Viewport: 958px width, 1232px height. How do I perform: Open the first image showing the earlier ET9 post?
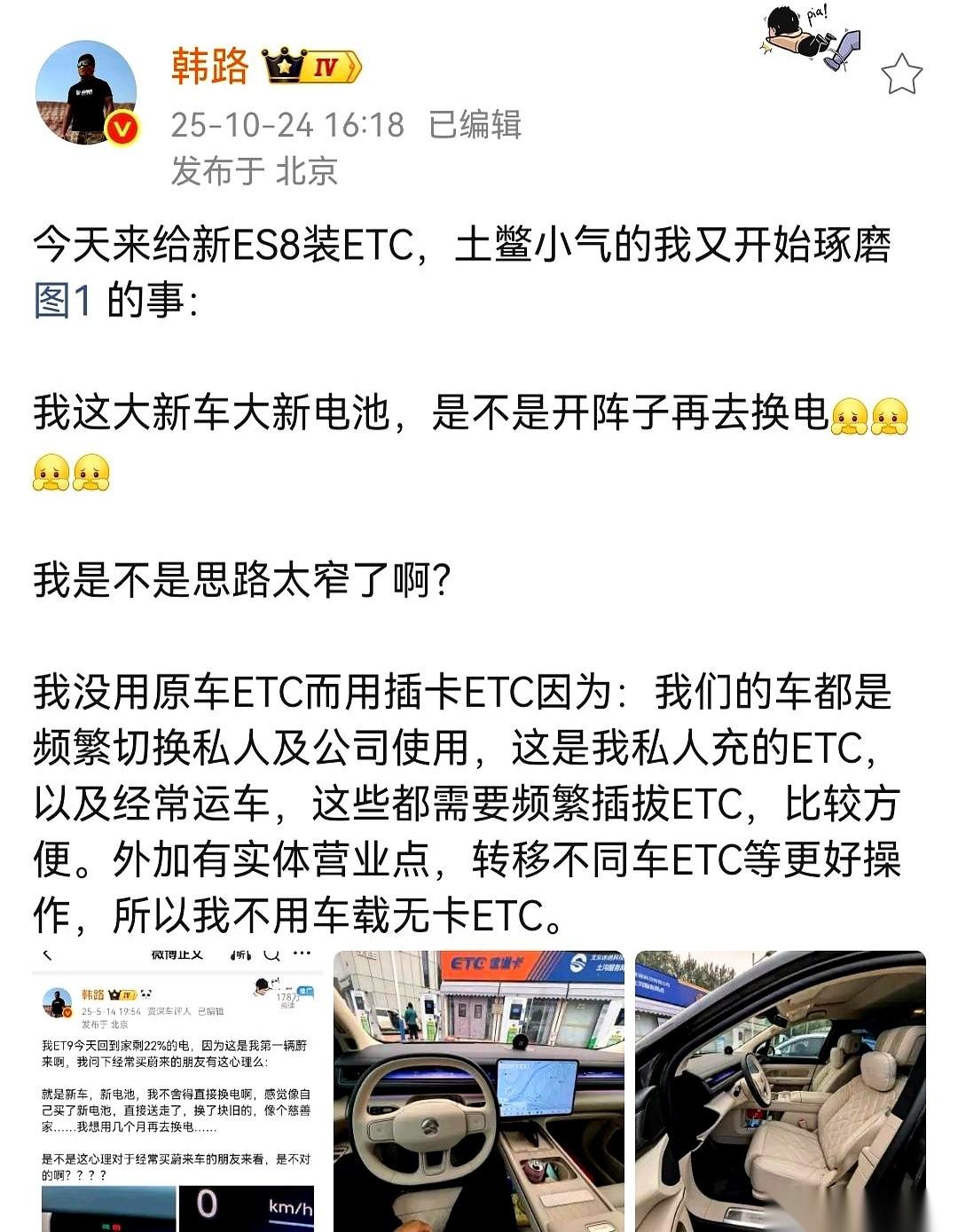177,1091
